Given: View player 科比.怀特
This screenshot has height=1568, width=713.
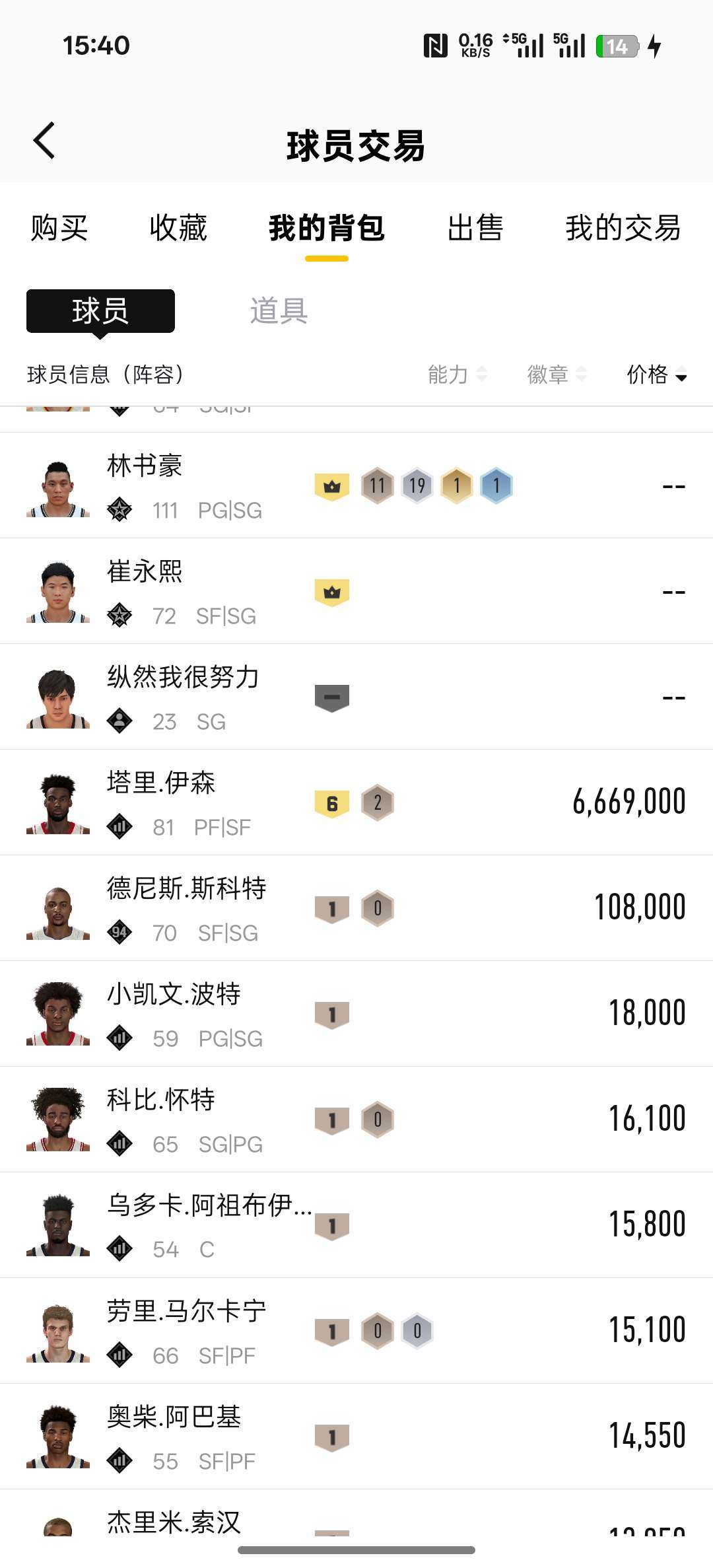Looking at the screenshot, I should 161,1100.
